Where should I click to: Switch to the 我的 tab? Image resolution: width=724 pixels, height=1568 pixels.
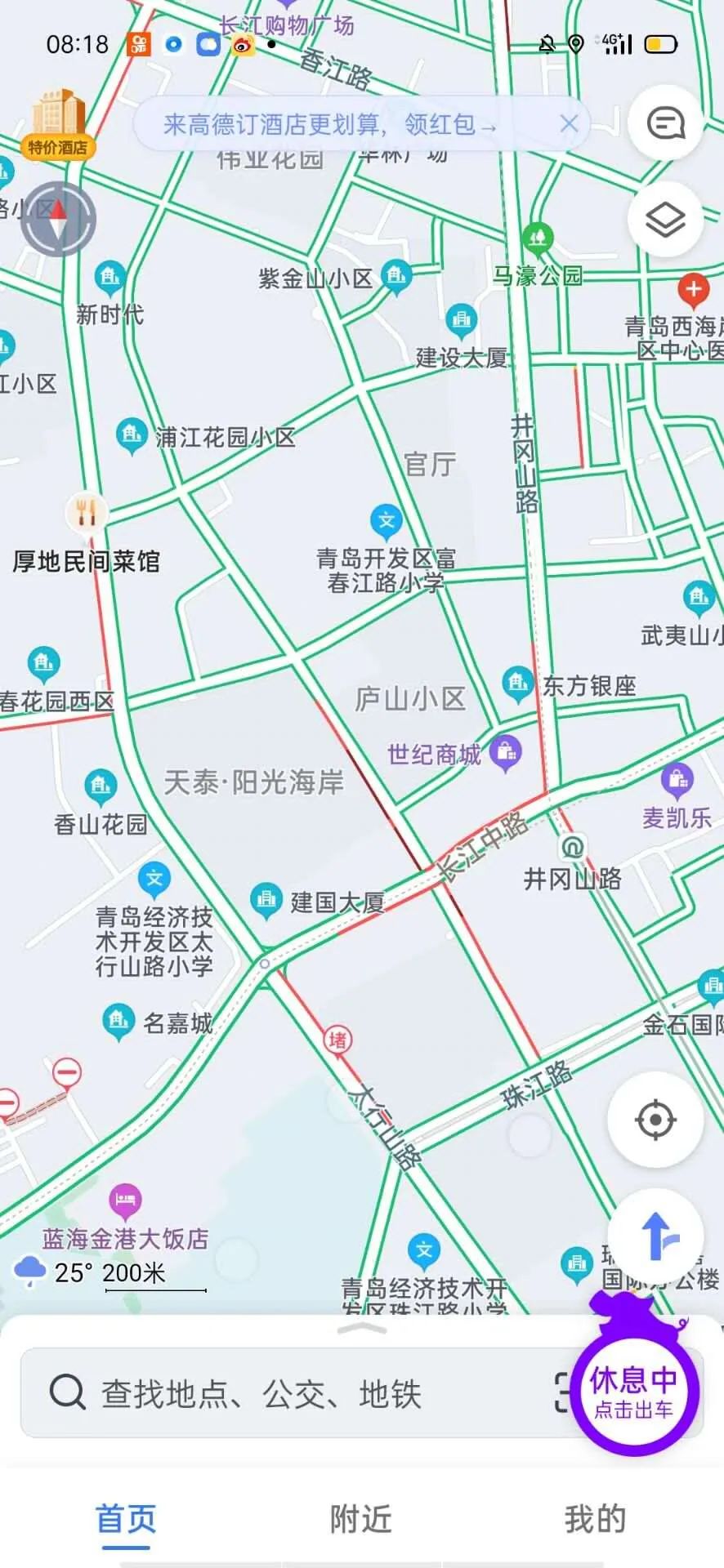tap(596, 1519)
